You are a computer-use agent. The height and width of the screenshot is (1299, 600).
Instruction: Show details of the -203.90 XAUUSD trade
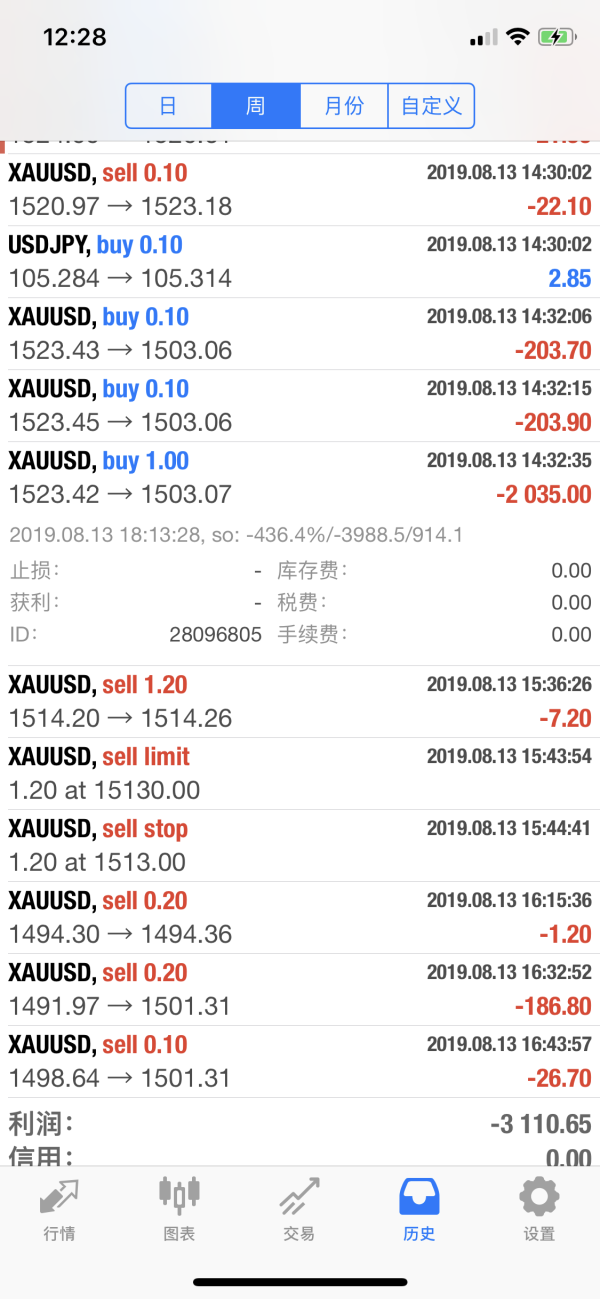tap(300, 406)
